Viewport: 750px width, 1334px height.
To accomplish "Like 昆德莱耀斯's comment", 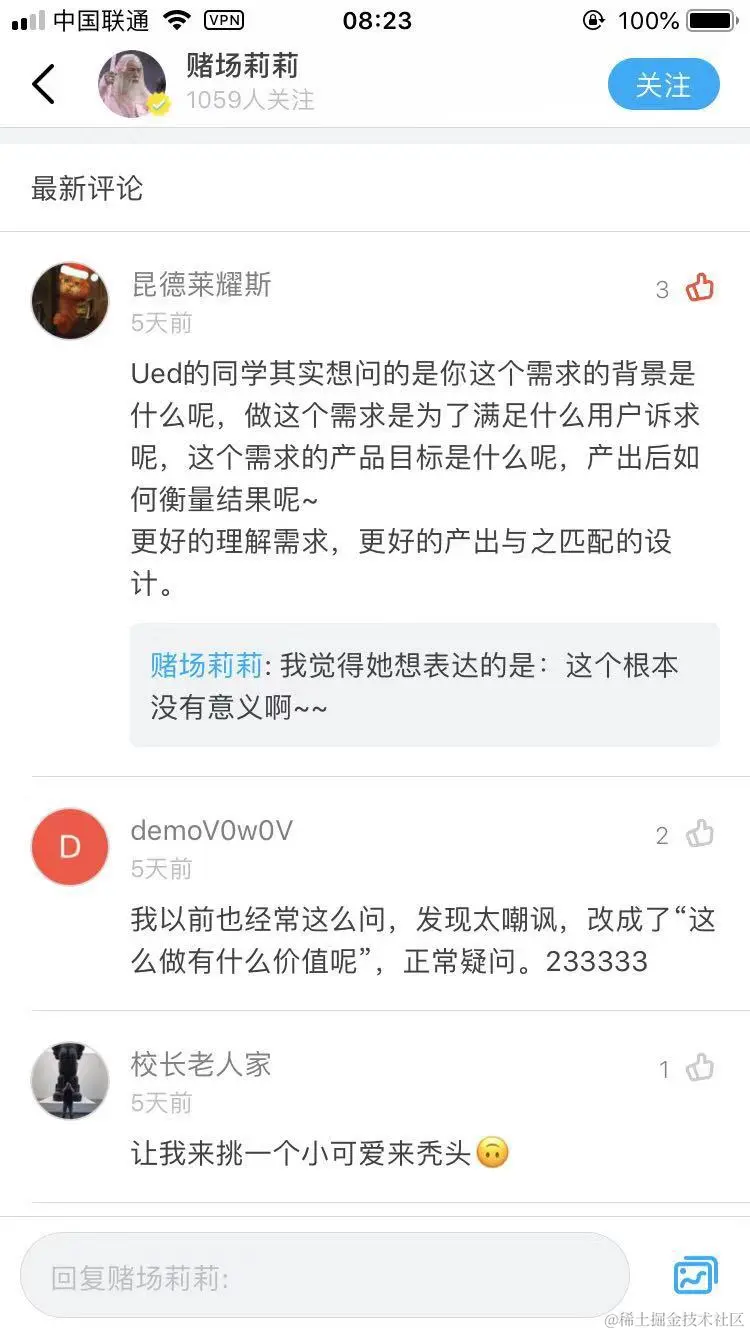I will point(700,289).
